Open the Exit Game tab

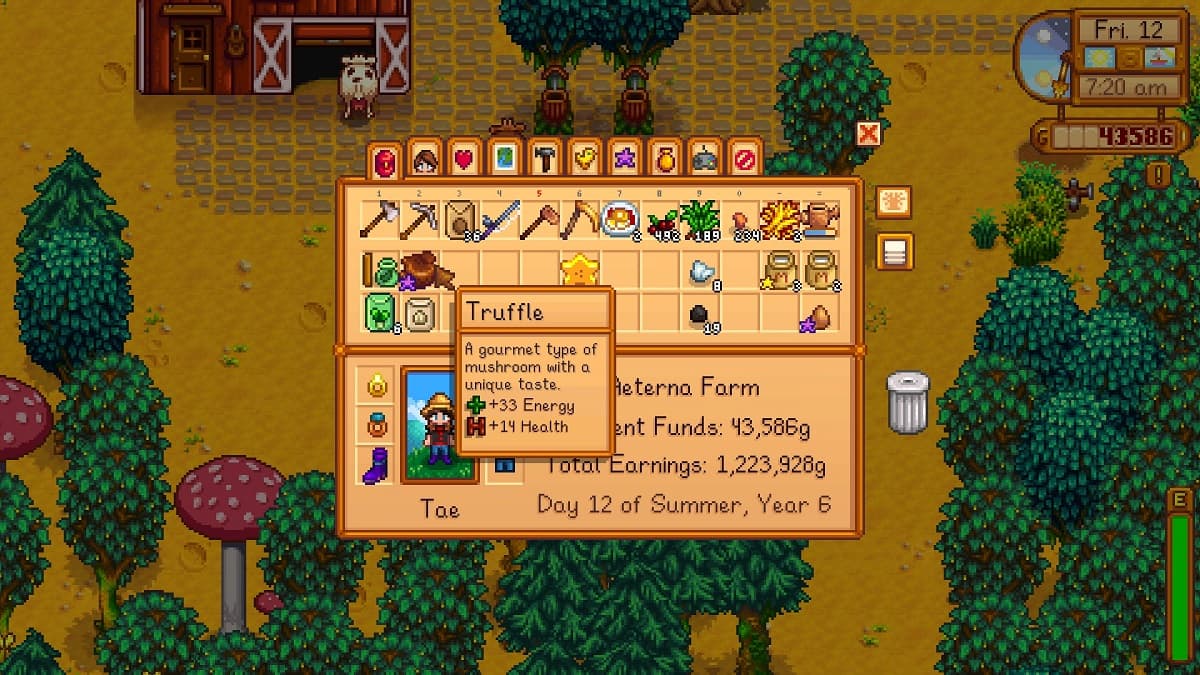click(x=744, y=160)
